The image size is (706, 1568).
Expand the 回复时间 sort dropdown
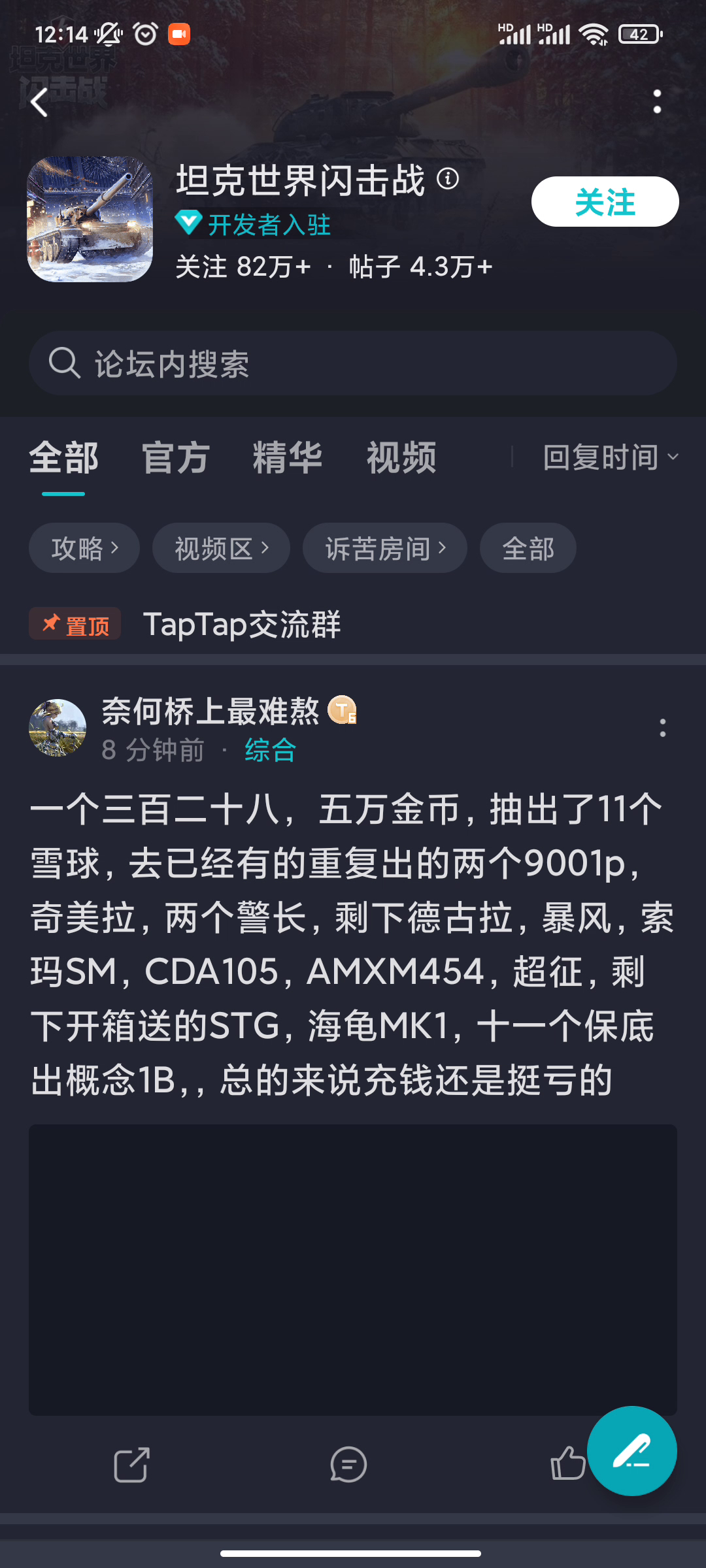tap(611, 457)
